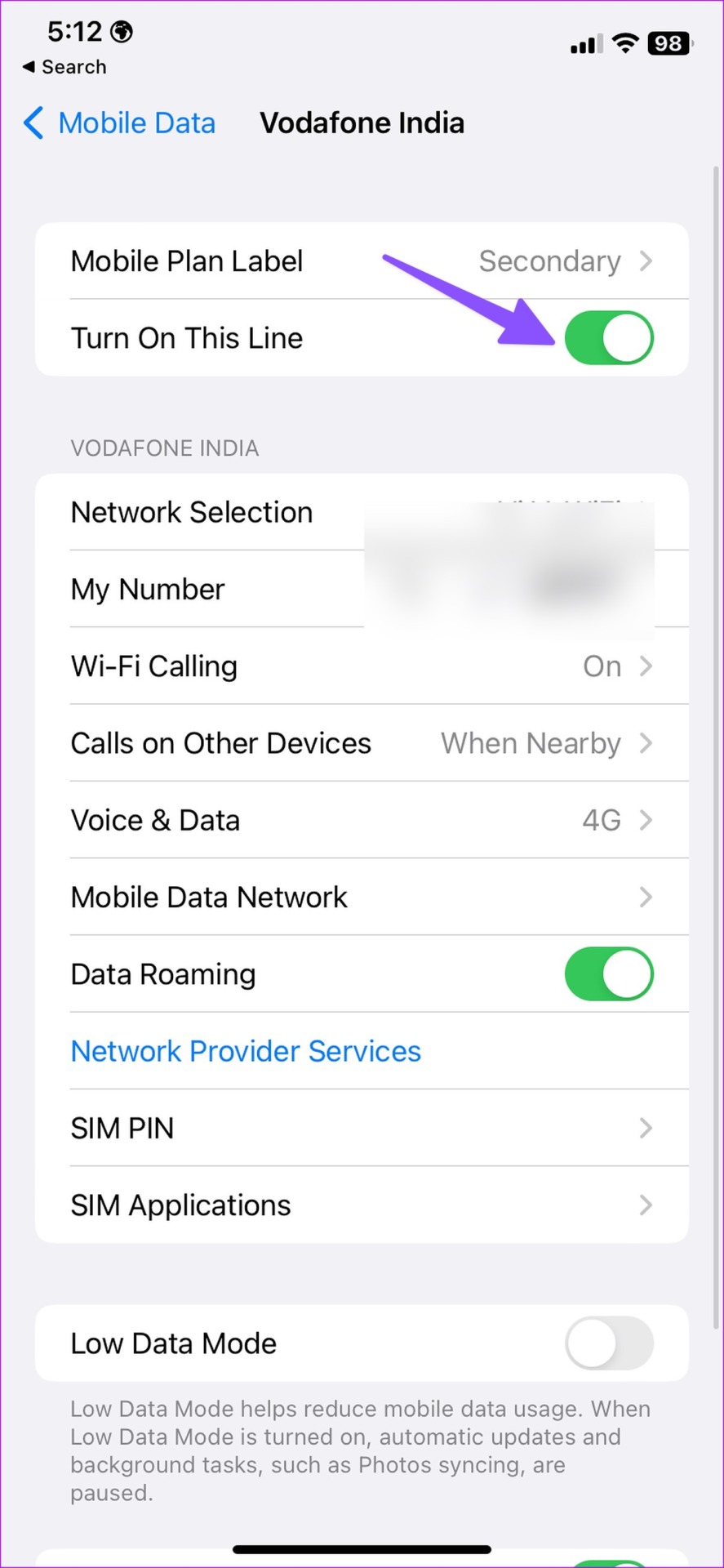Screen dimensions: 724x1568
Task: Open Mobile Data Network settings
Action: (x=362, y=898)
